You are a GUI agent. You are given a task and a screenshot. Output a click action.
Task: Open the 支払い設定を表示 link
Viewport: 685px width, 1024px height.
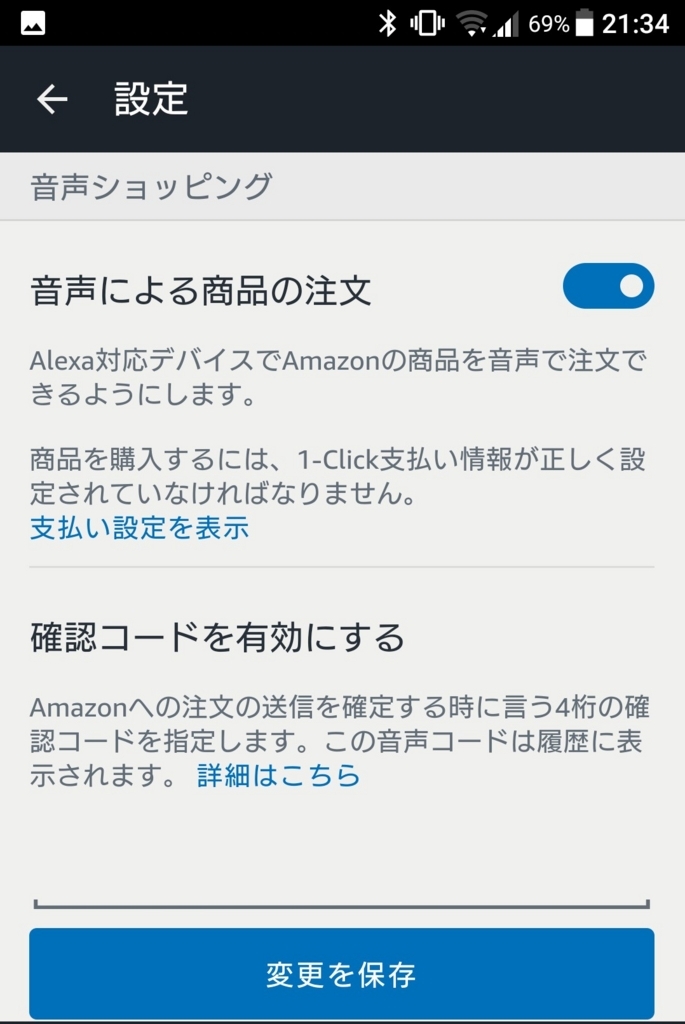click(x=139, y=528)
